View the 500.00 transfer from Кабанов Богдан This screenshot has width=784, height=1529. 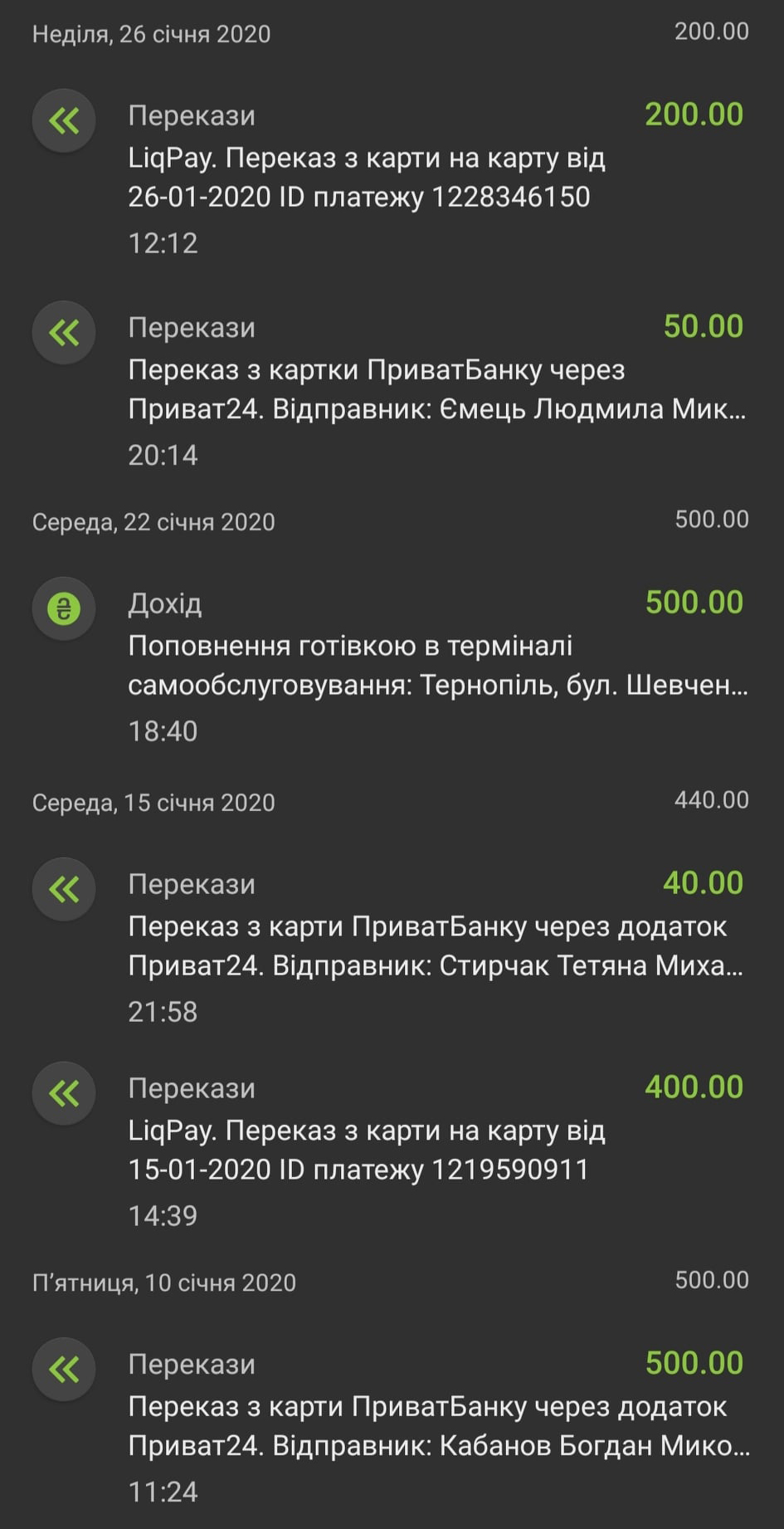click(392, 1427)
